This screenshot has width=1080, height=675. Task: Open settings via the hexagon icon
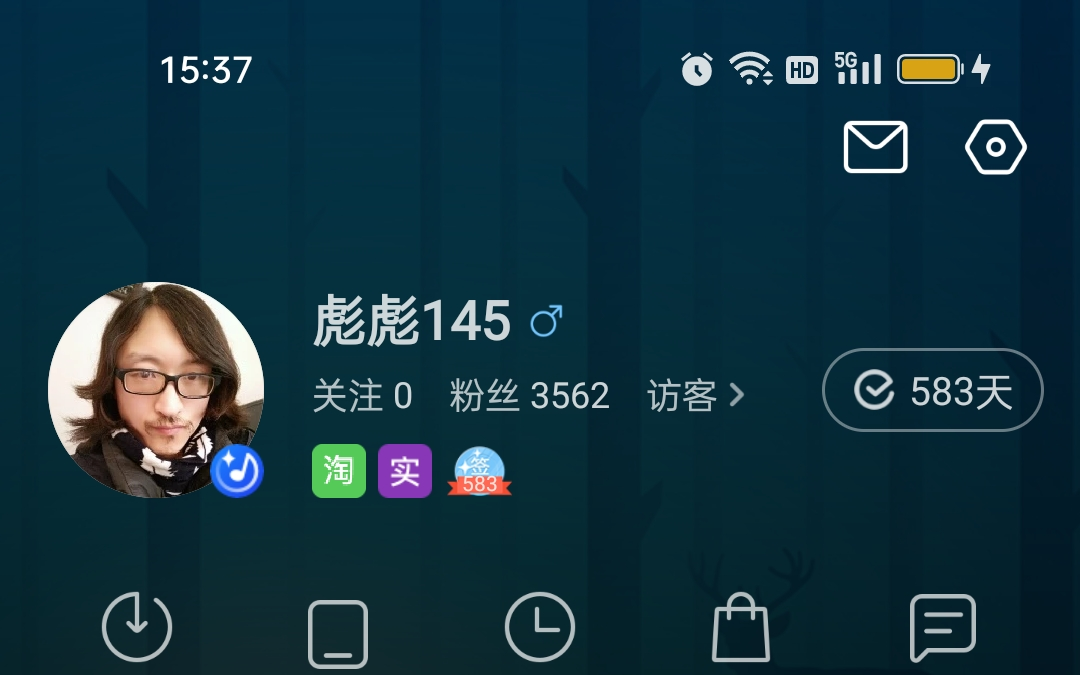995,147
